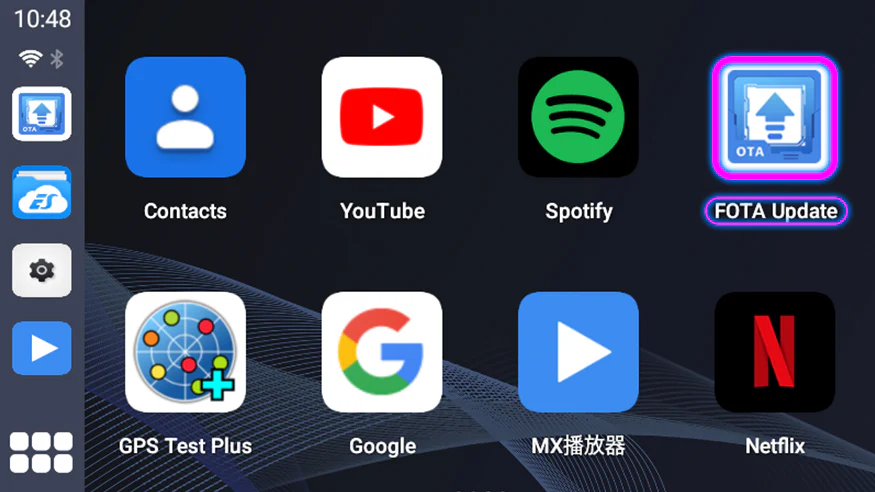875x492 pixels.
Task: Launch YouTube from the app grid
Action: 382,118
